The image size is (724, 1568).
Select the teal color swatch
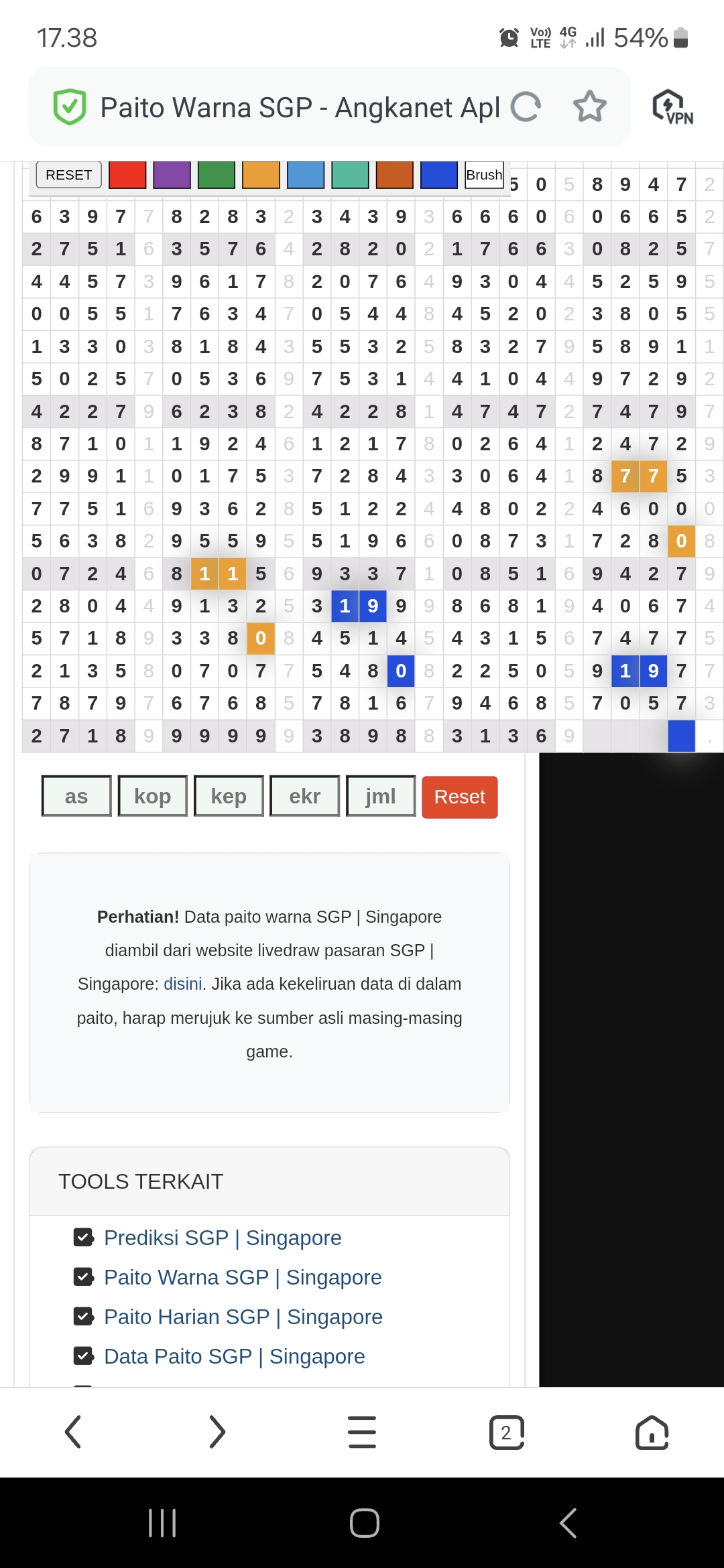tap(350, 175)
